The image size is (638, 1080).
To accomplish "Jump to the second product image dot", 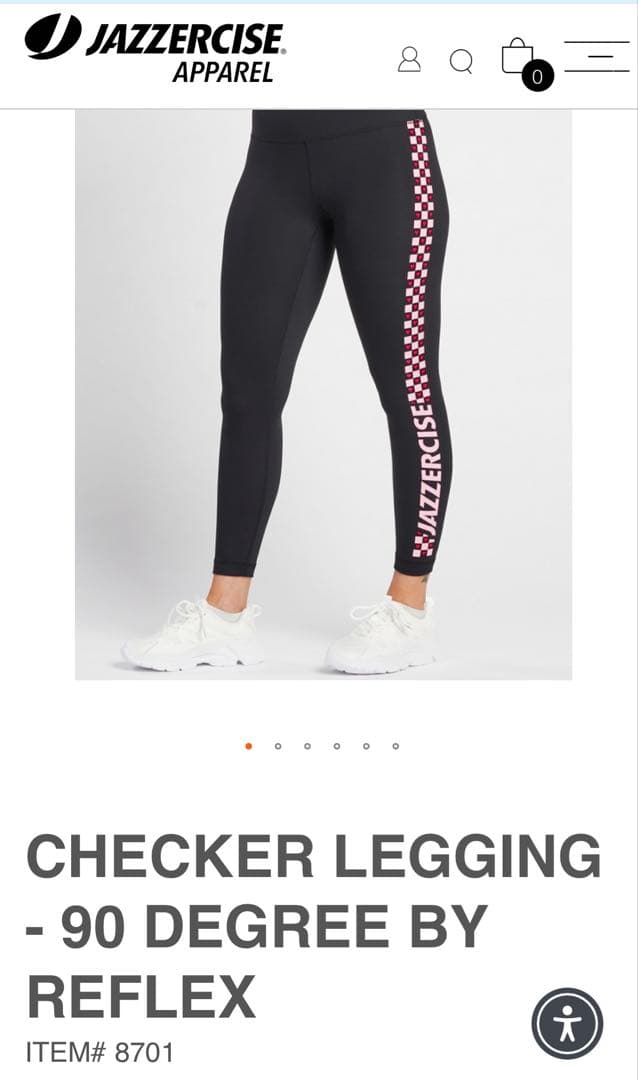I will [x=278, y=745].
